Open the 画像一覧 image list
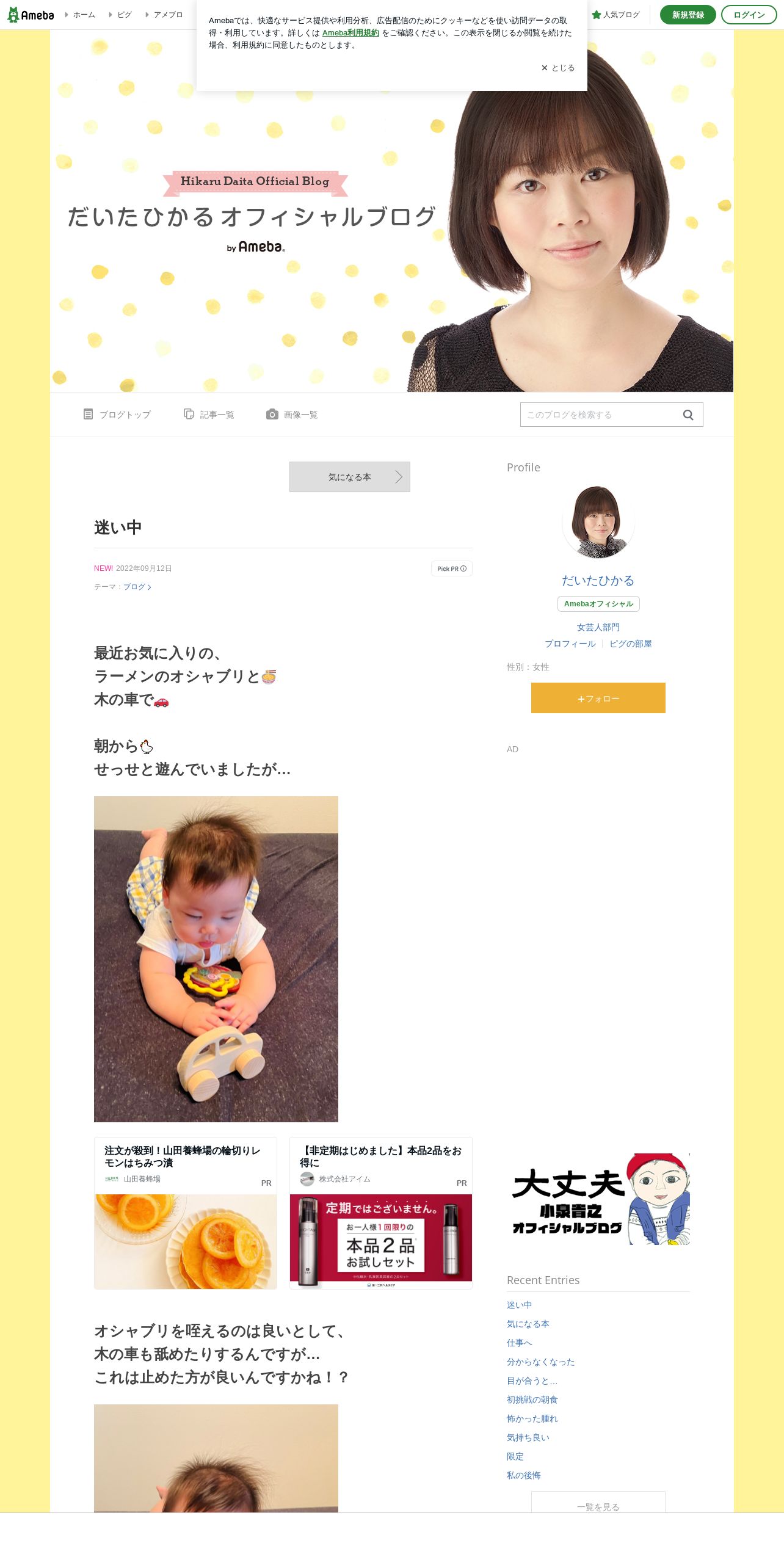The width and height of the screenshot is (784, 1568). click(292, 415)
